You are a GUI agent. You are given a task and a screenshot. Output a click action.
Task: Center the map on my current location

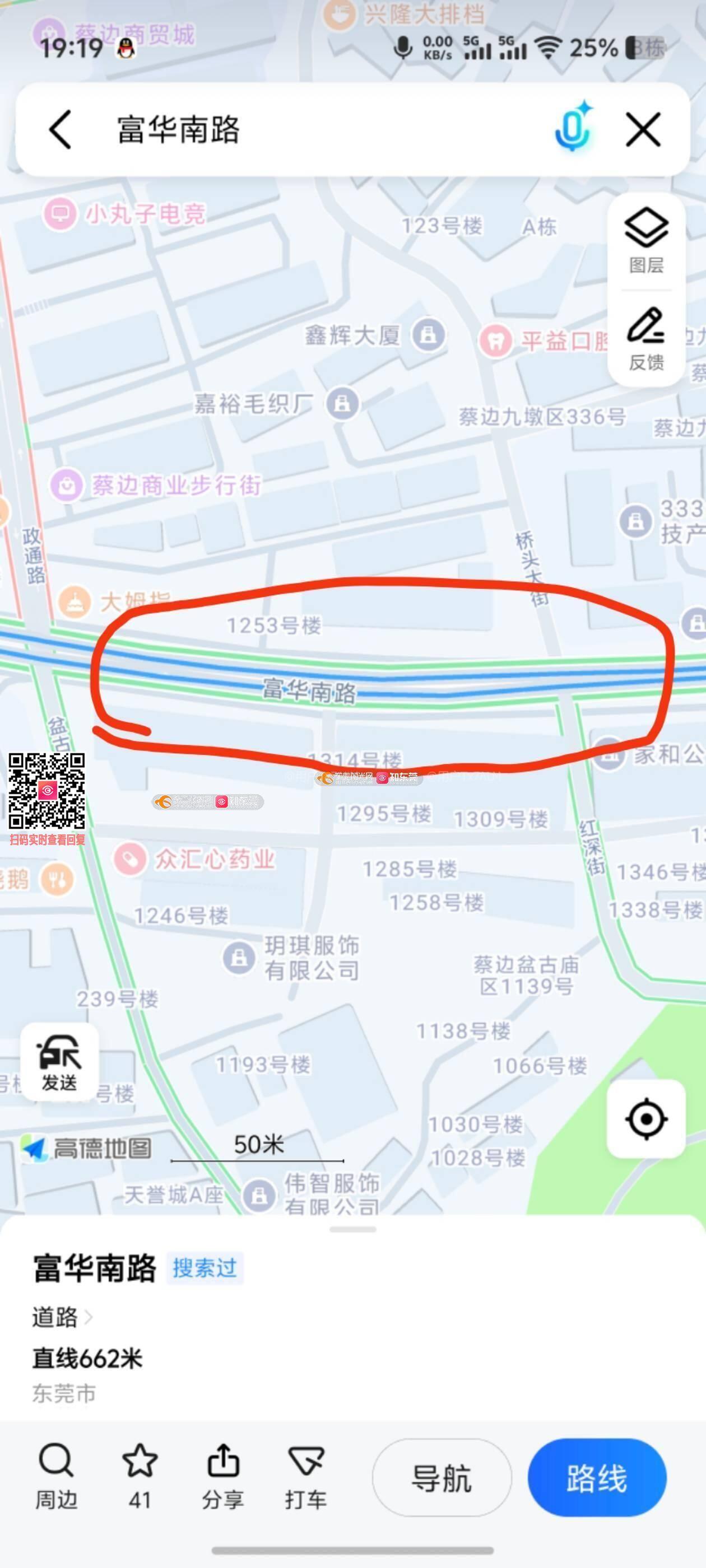point(646,1119)
